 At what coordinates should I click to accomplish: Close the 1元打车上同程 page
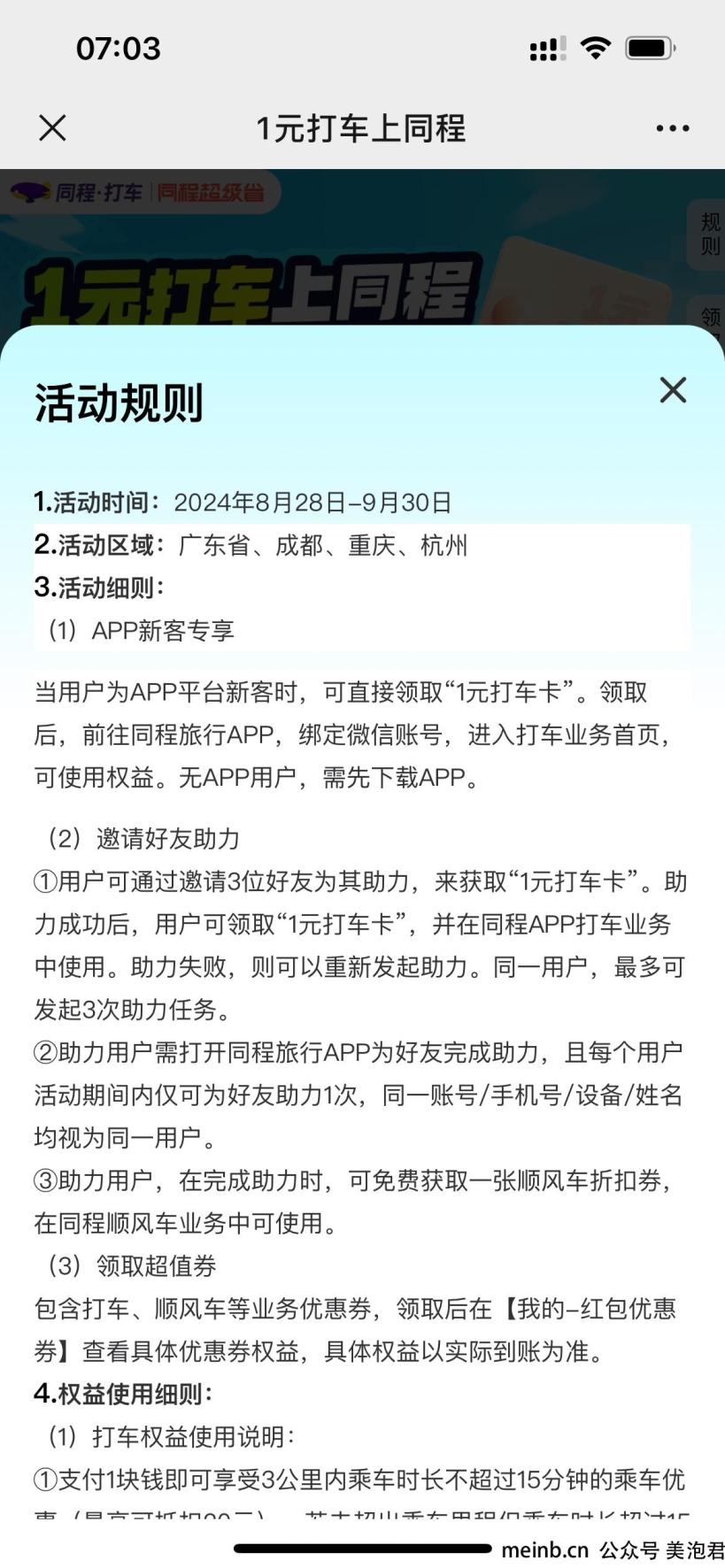(52, 128)
